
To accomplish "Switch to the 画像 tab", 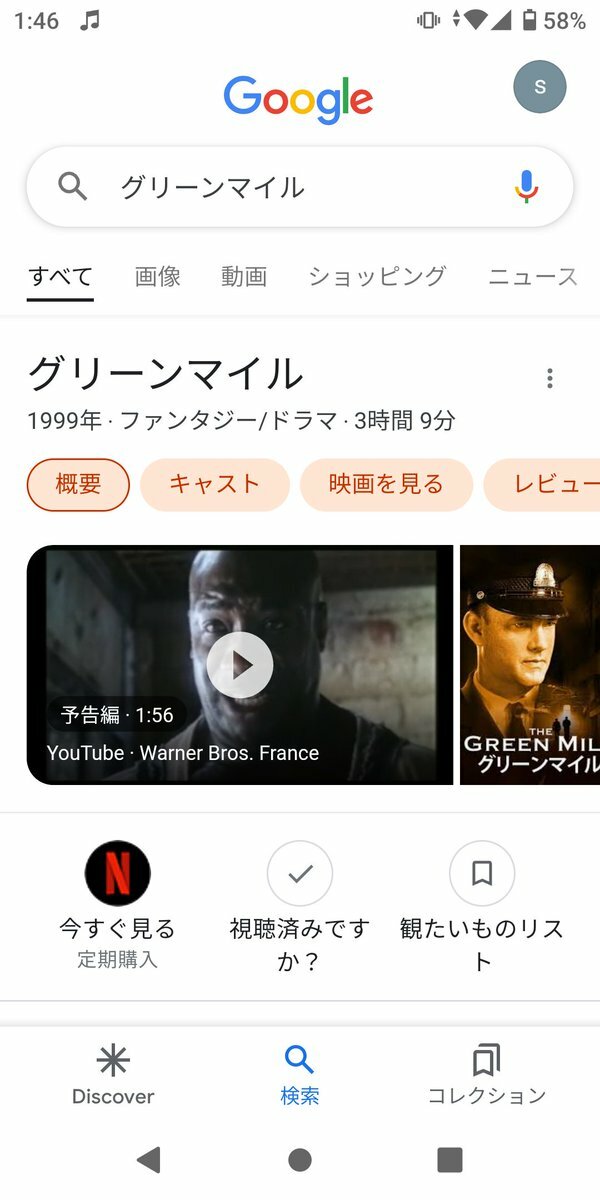I will click(x=158, y=277).
